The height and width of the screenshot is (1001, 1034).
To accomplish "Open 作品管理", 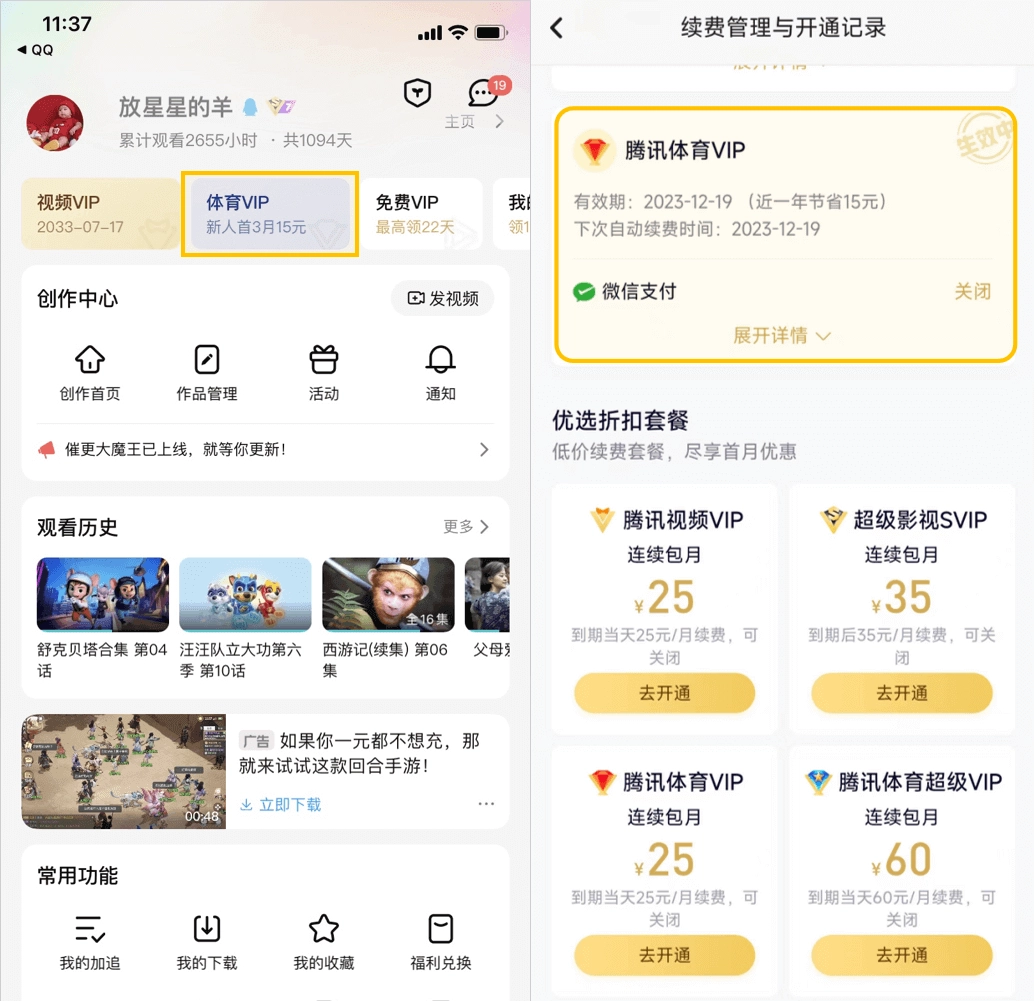I will [207, 372].
